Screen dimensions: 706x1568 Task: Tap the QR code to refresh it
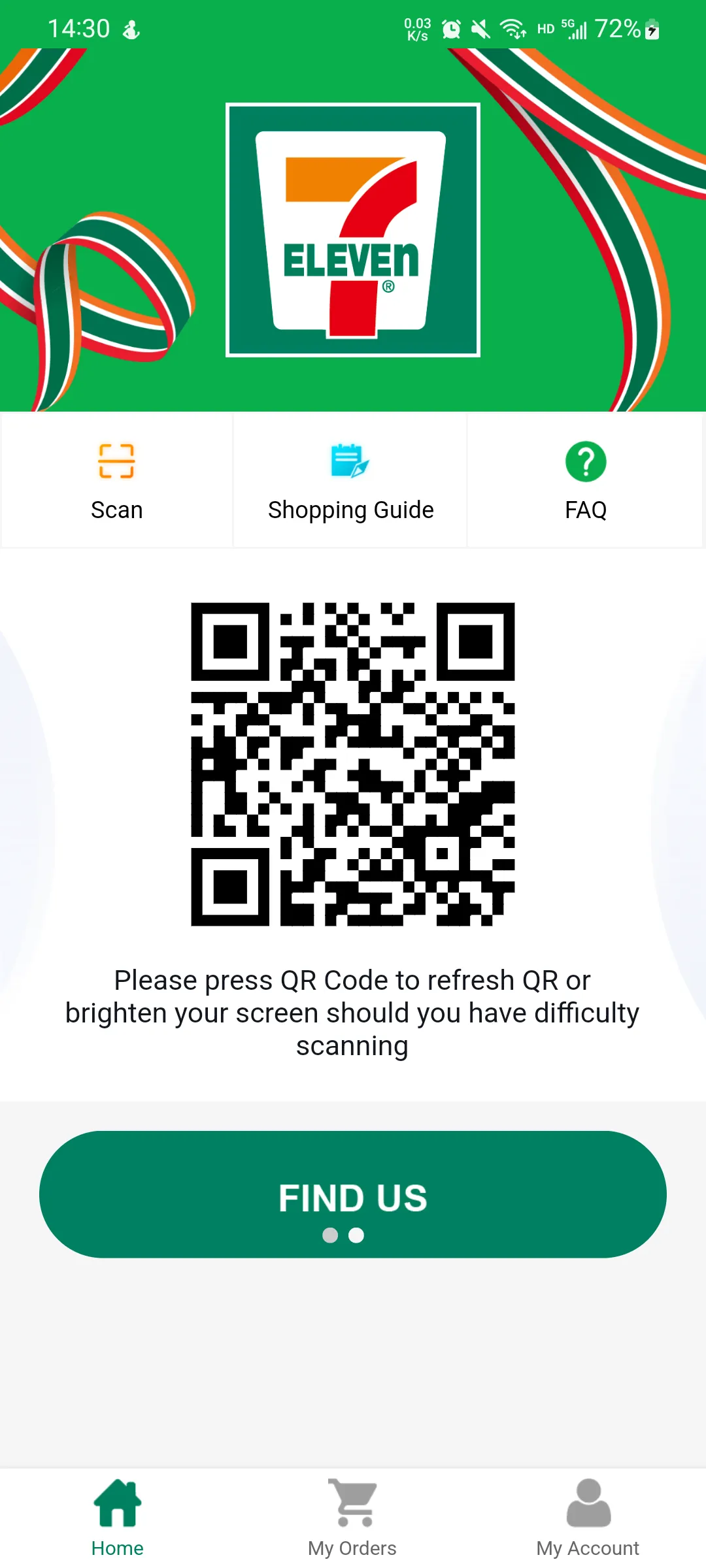tap(353, 764)
